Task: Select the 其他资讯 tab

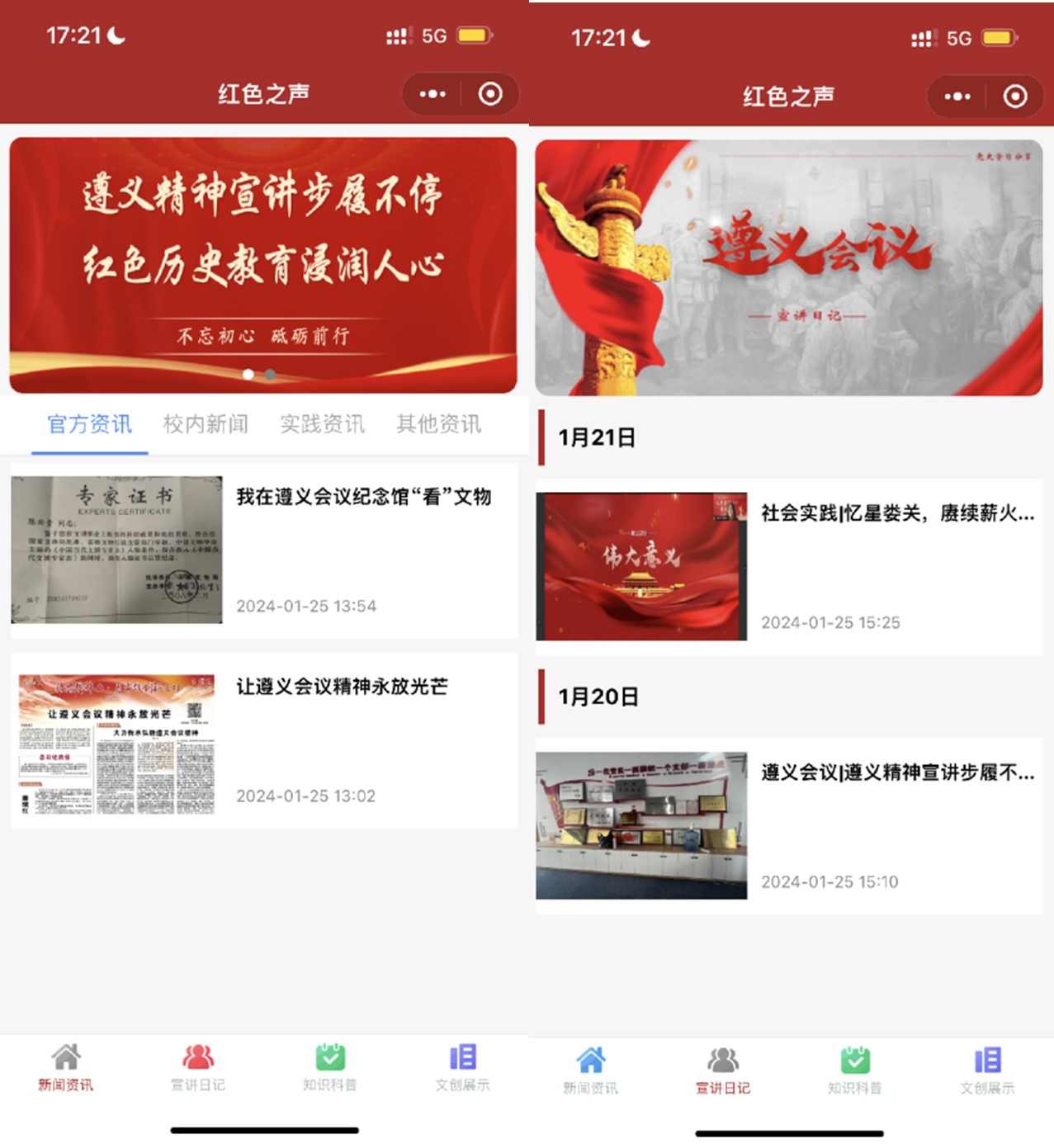Action: 438,424
